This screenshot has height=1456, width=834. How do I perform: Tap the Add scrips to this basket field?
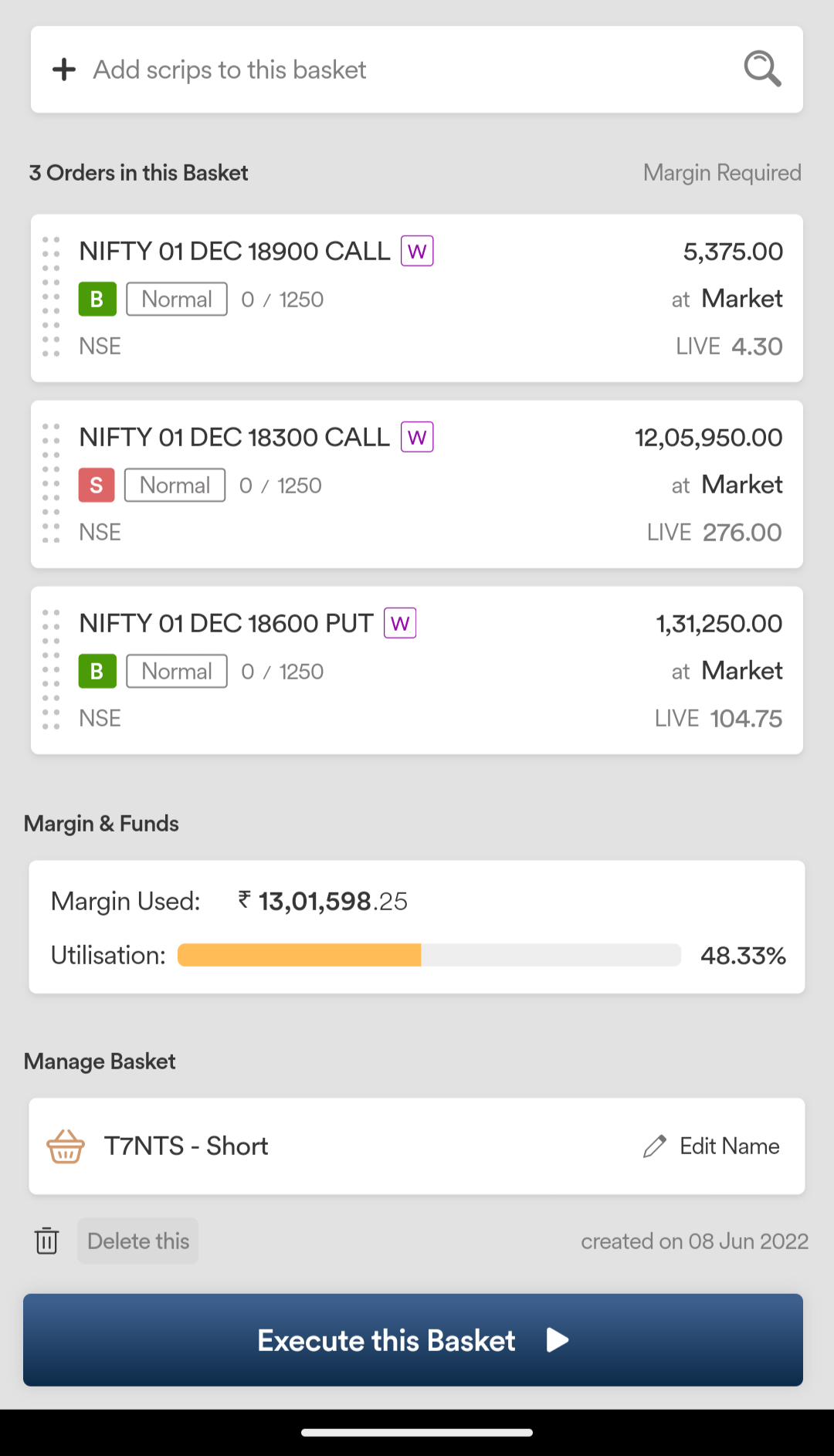(x=417, y=69)
